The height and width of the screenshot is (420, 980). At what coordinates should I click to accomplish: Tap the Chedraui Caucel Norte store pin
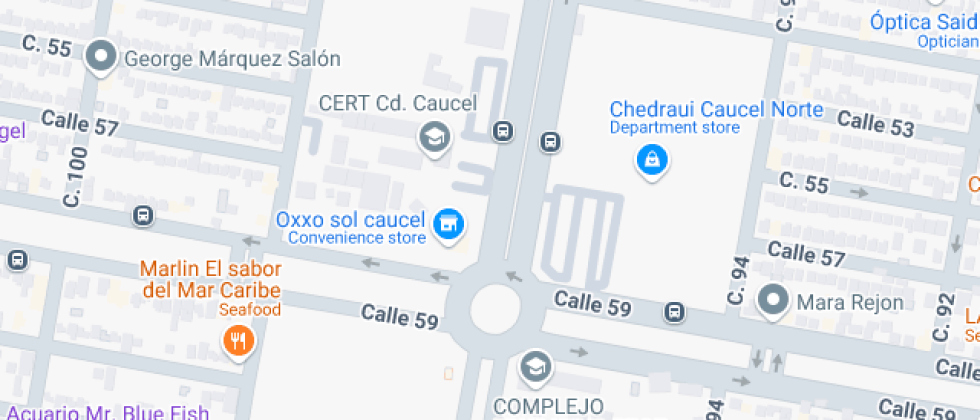[x=652, y=162]
